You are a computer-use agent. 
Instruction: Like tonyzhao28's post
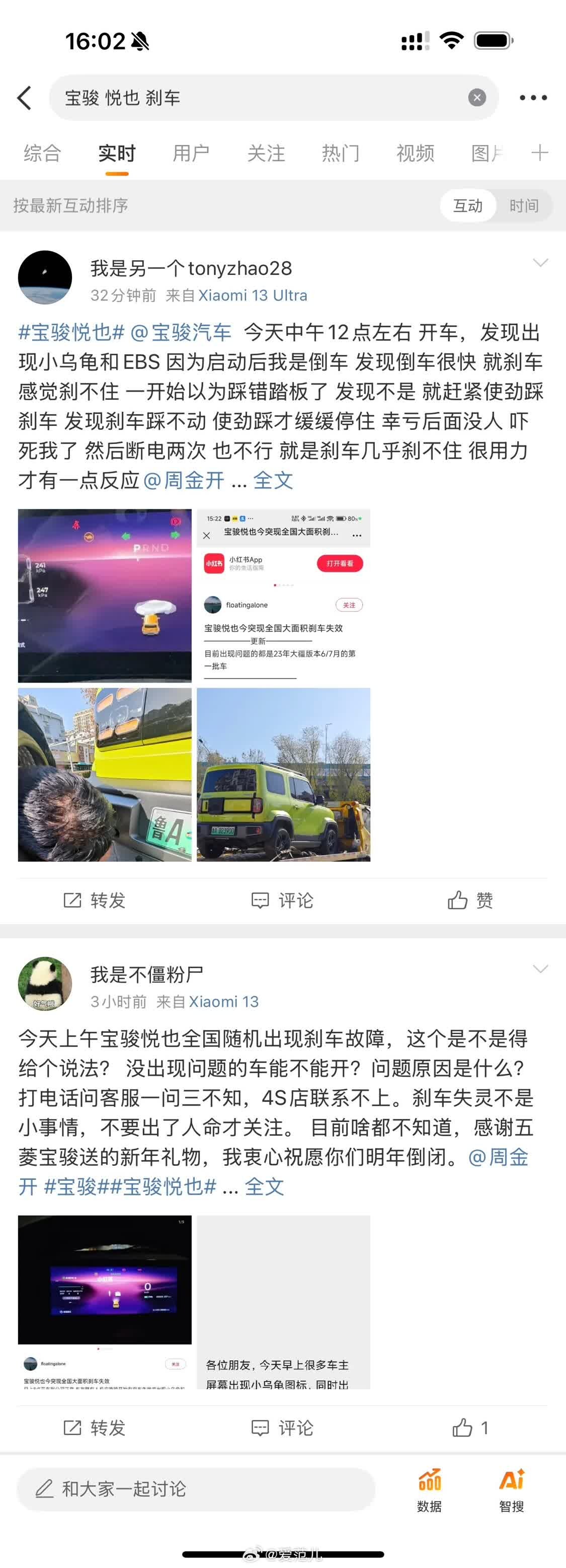[x=470, y=900]
